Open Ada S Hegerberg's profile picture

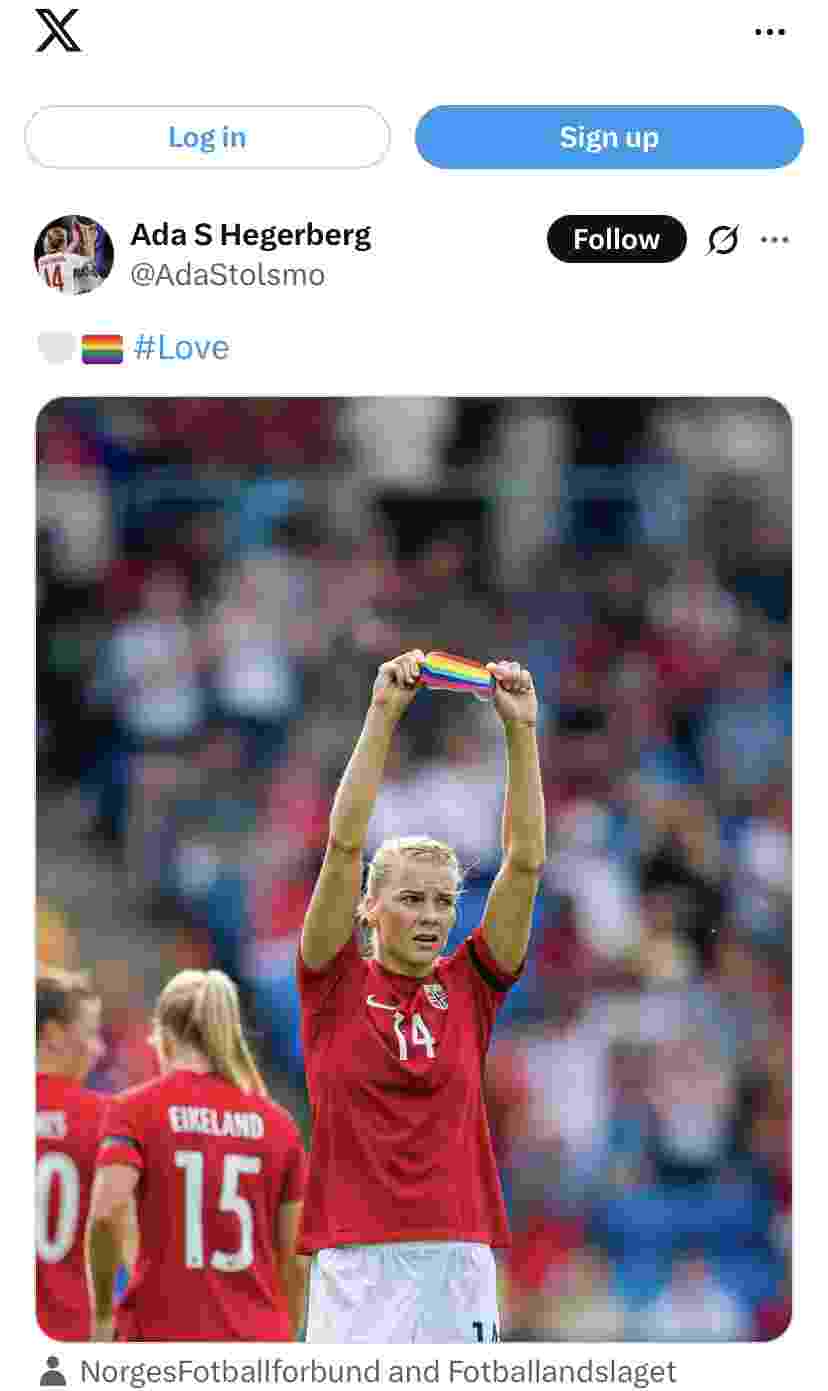[x=74, y=255]
